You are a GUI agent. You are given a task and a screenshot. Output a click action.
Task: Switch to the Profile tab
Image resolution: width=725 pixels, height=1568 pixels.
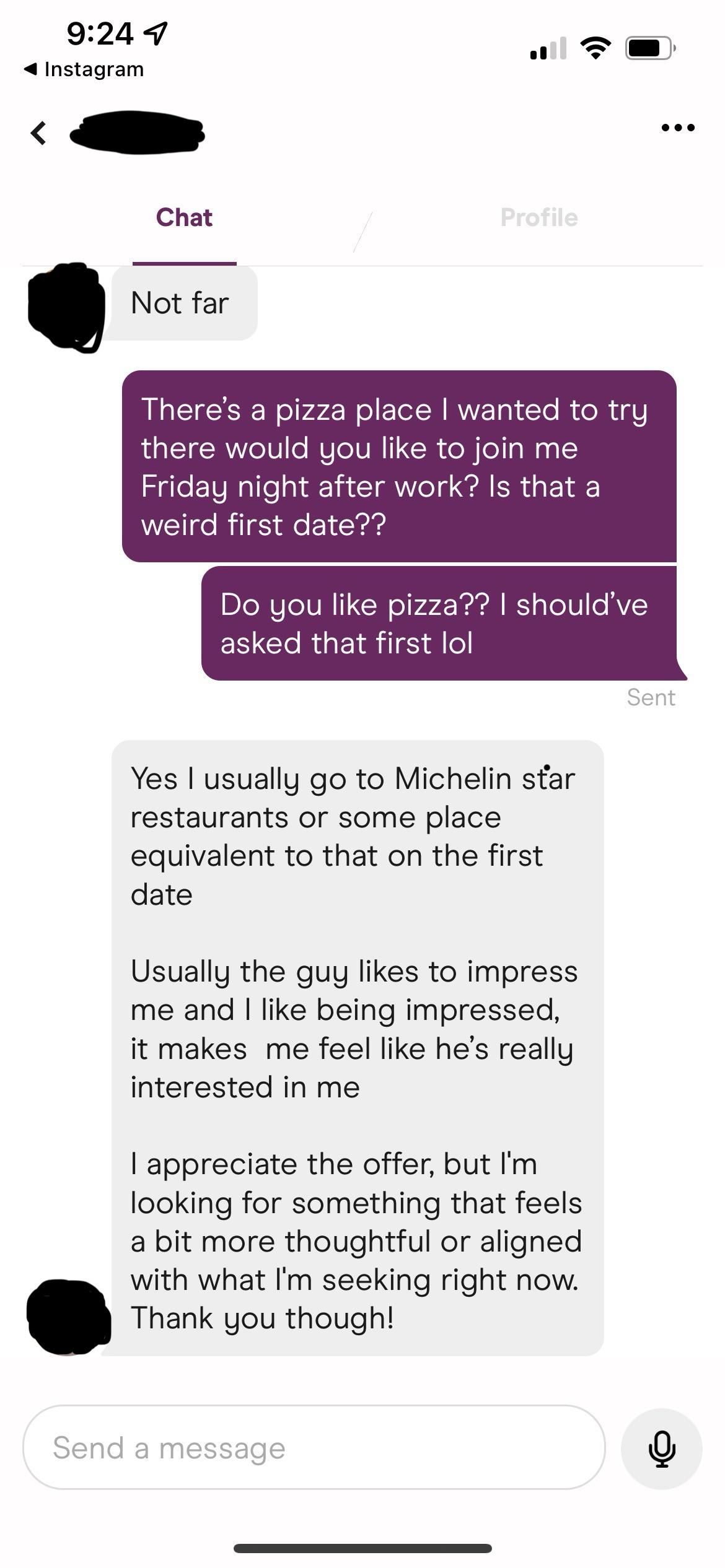click(x=538, y=218)
